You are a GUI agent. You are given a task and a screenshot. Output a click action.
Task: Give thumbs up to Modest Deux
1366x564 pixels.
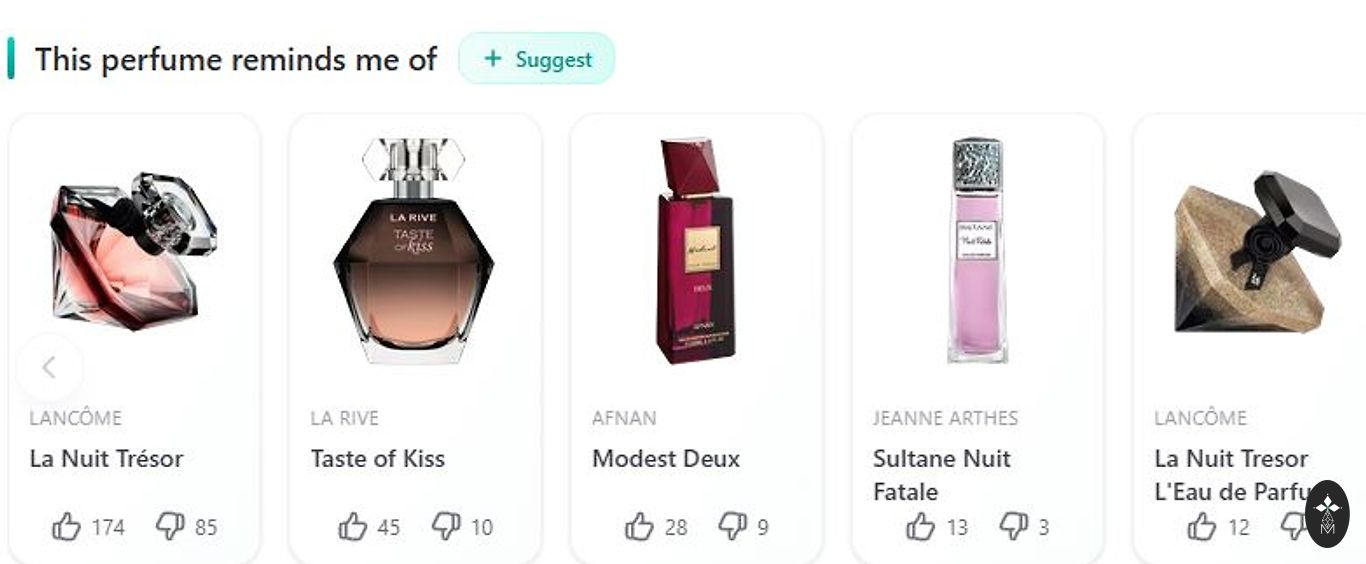tap(639, 527)
